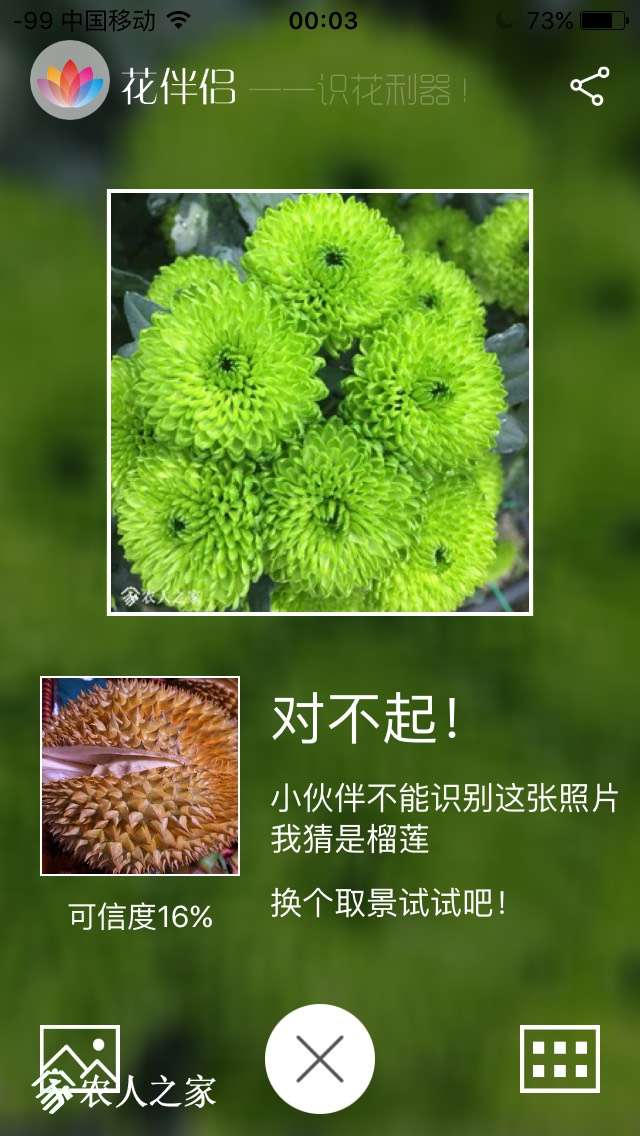Screen dimensions: 640x1136
Task: Open the photo gallery picker
Action: (80, 1058)
